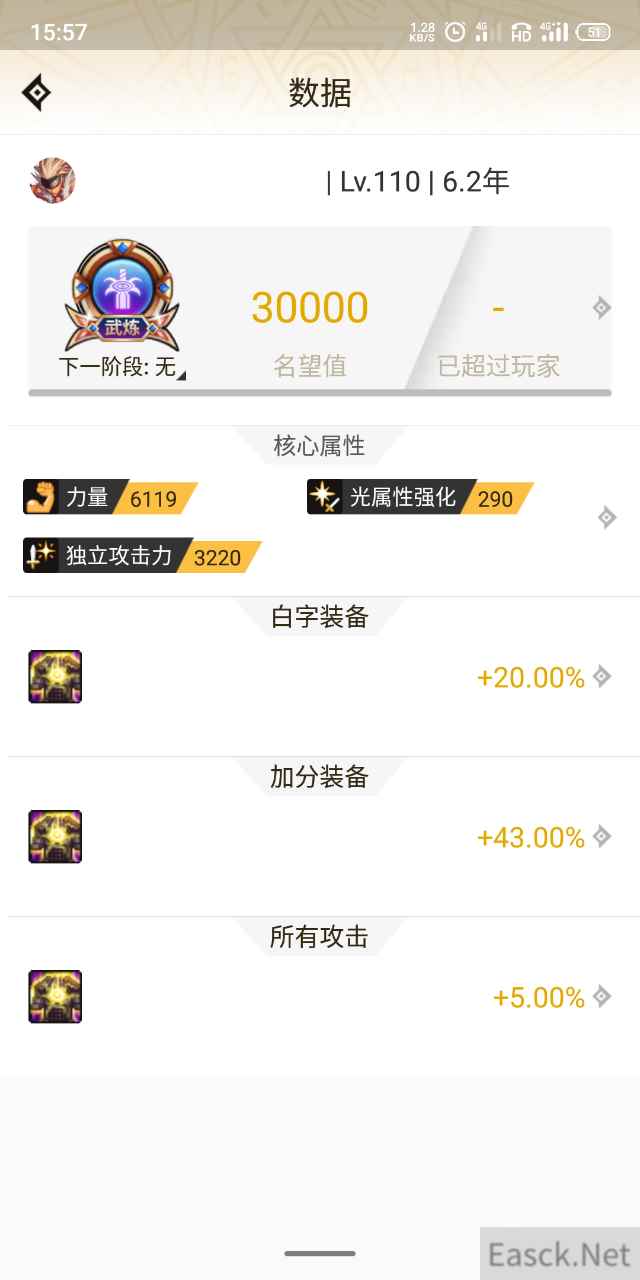Screen dimensions: 640x1280
Task: Tap the equipment icon under 白字装备
Action: click(x=55, y=677)
